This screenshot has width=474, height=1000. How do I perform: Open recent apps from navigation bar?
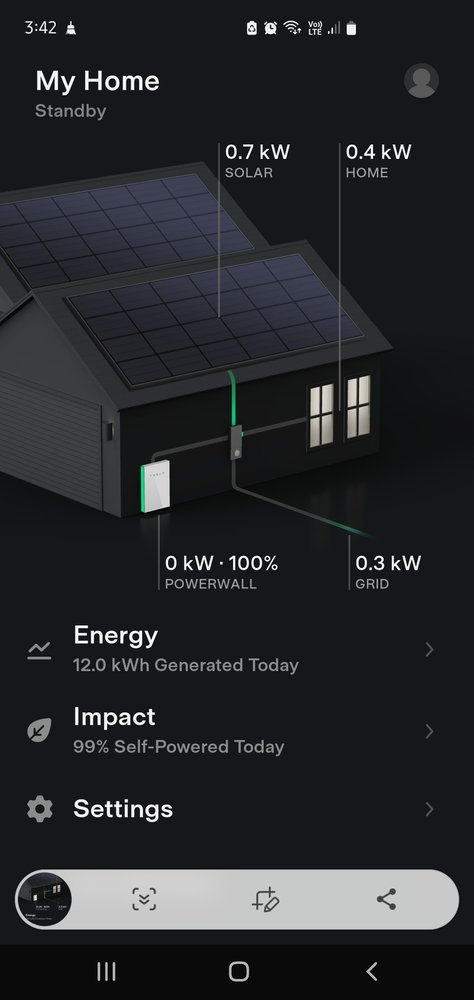pyautogui.click(x=106, y=971)
